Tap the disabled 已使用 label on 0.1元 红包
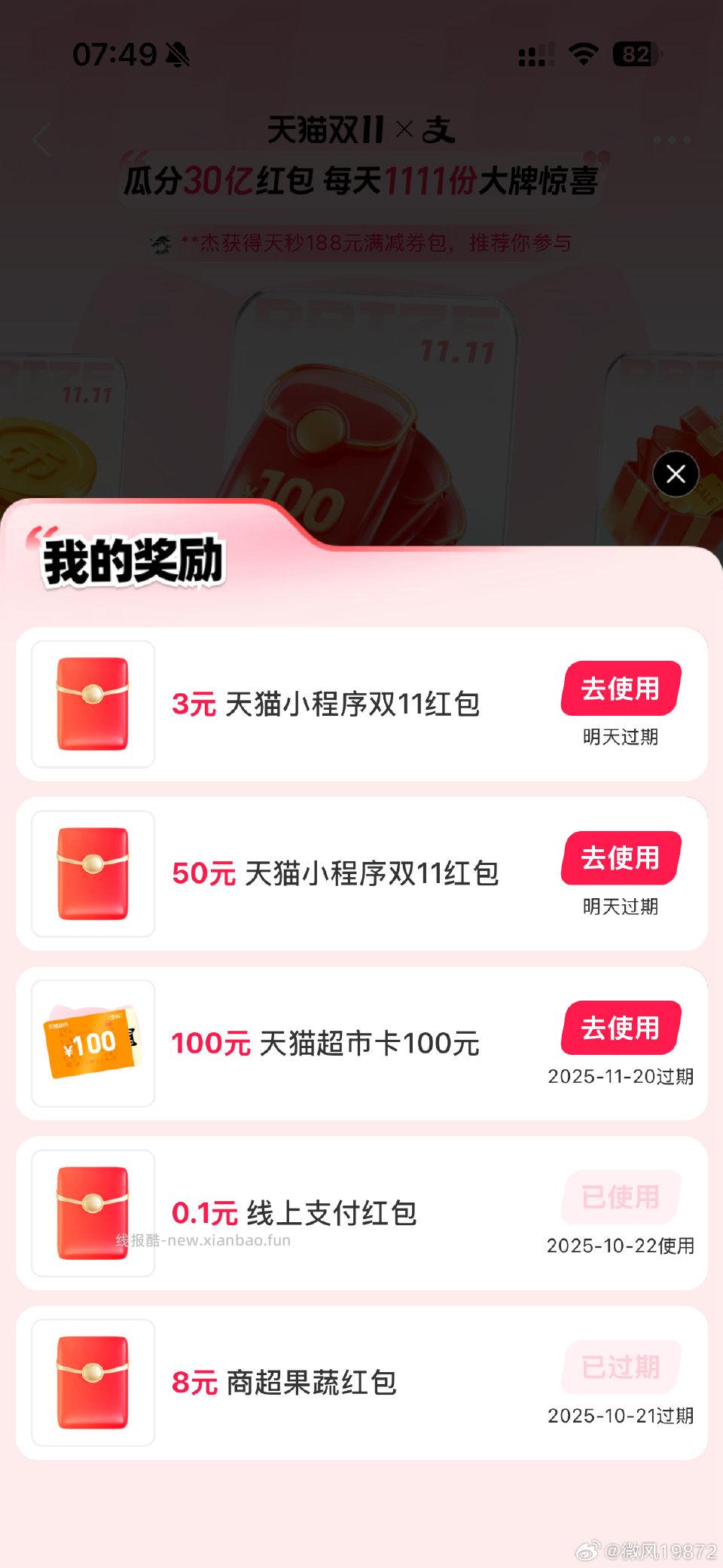 click(620, 1198)
